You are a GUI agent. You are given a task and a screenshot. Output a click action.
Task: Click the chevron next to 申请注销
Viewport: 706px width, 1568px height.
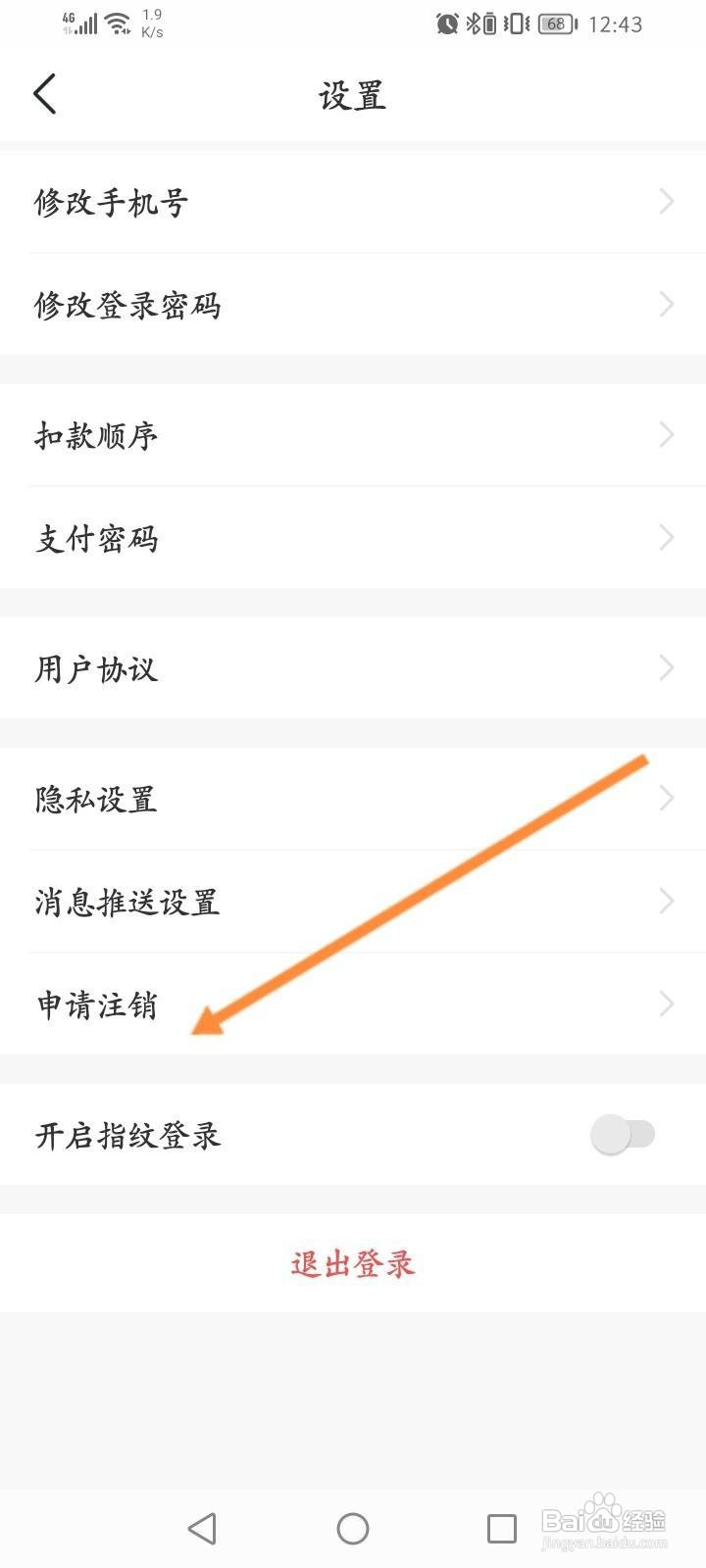[667, 1004]
